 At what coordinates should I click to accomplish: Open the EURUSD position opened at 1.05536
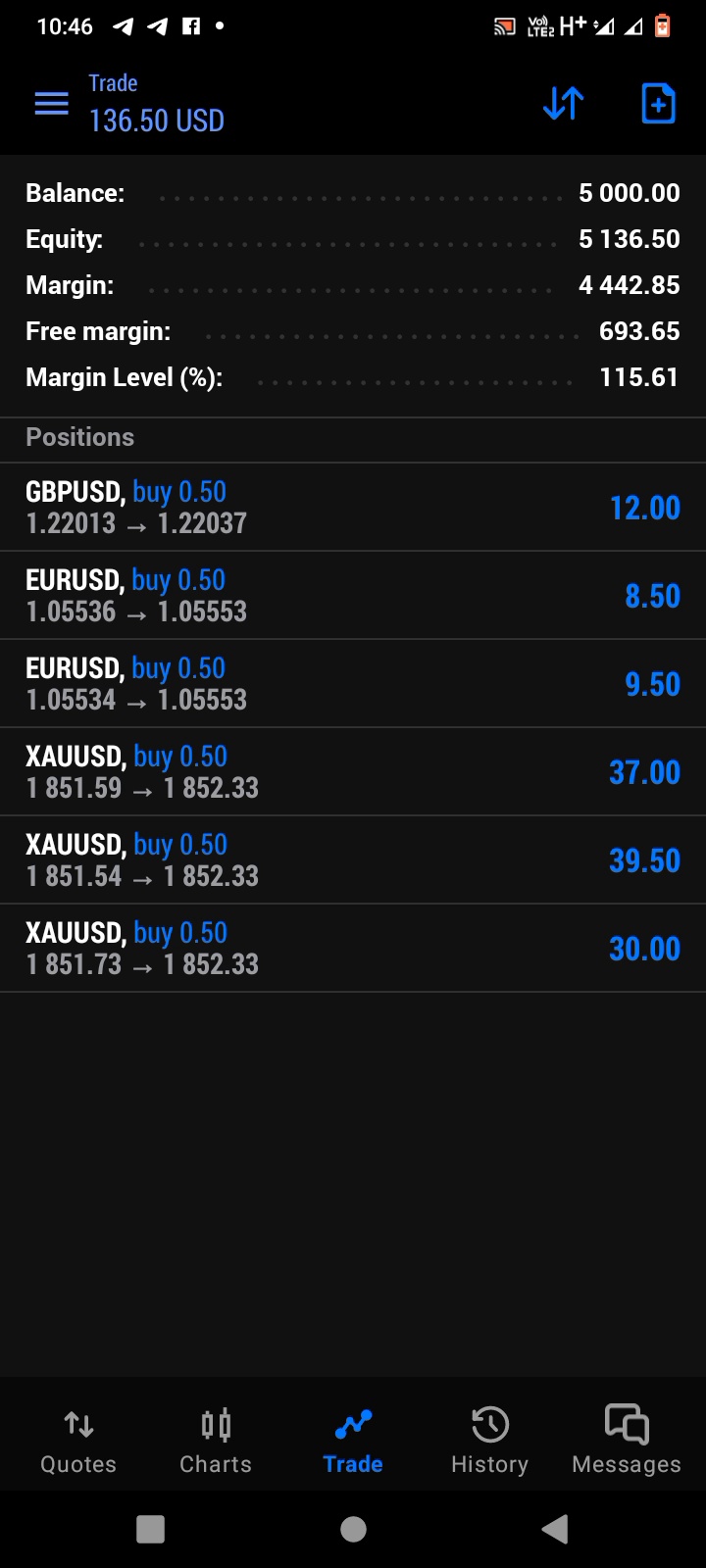tap(353, 596)
